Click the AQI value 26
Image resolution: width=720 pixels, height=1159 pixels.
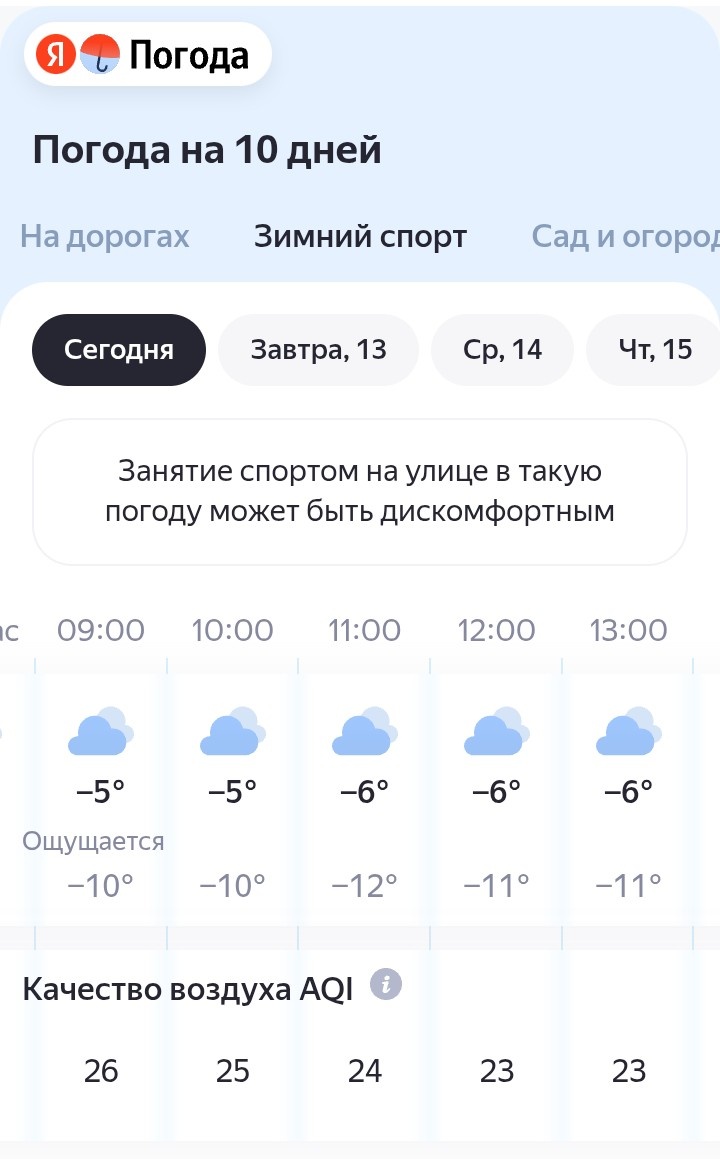coord(100,1070)
